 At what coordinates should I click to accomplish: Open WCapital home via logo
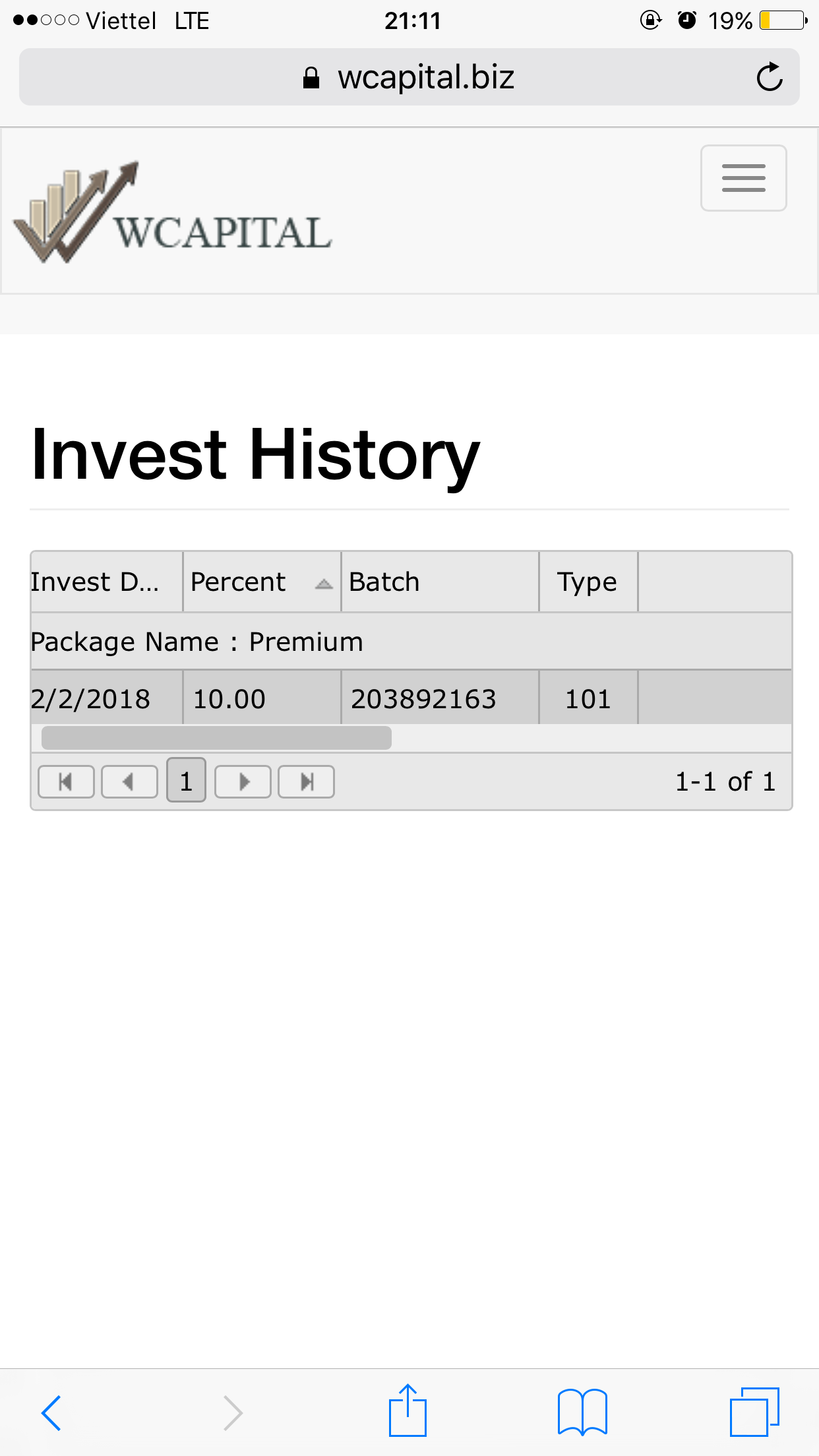tap(173, 212)
